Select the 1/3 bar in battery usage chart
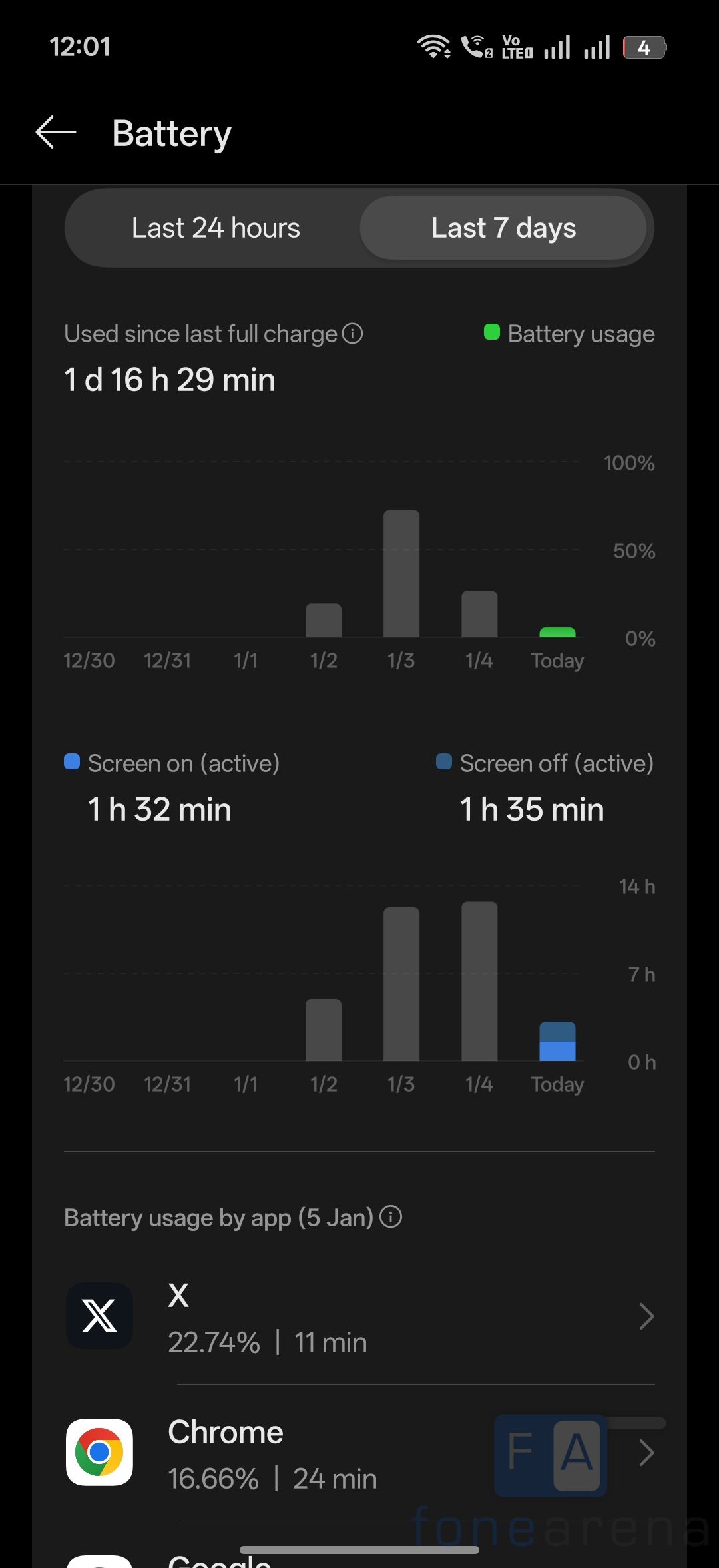Viewport: 719px width, 1568px height. [x=401, y=574]
